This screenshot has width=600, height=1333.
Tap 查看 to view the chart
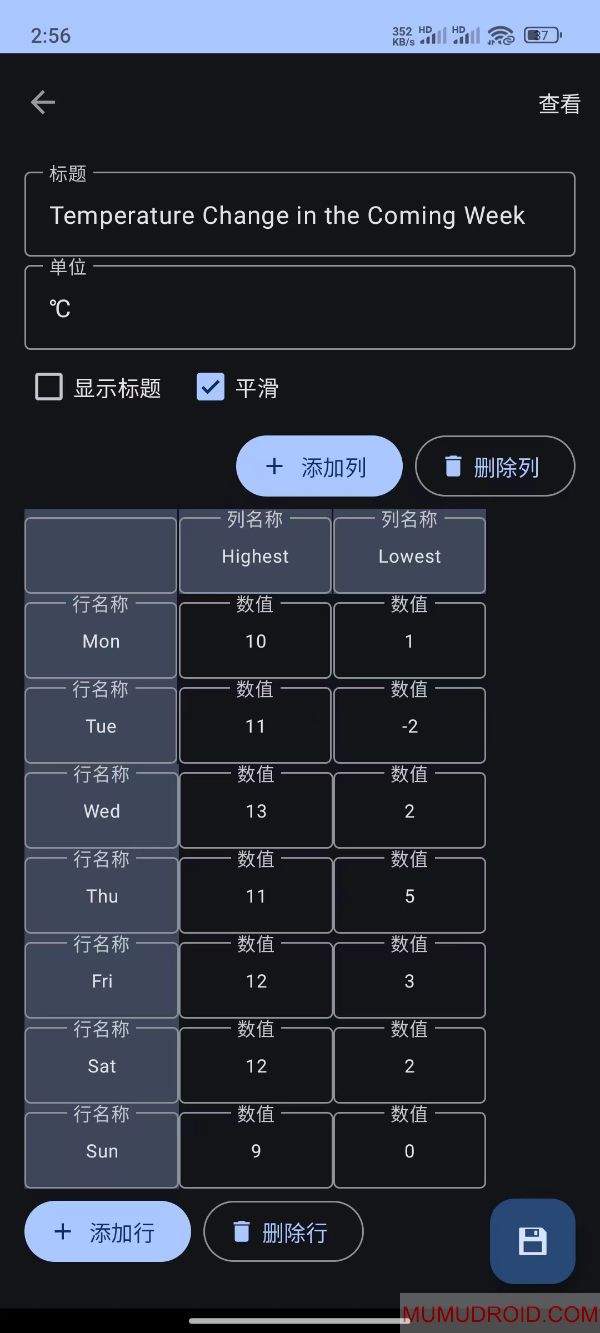pyautogui.click(x=559, y=104)
